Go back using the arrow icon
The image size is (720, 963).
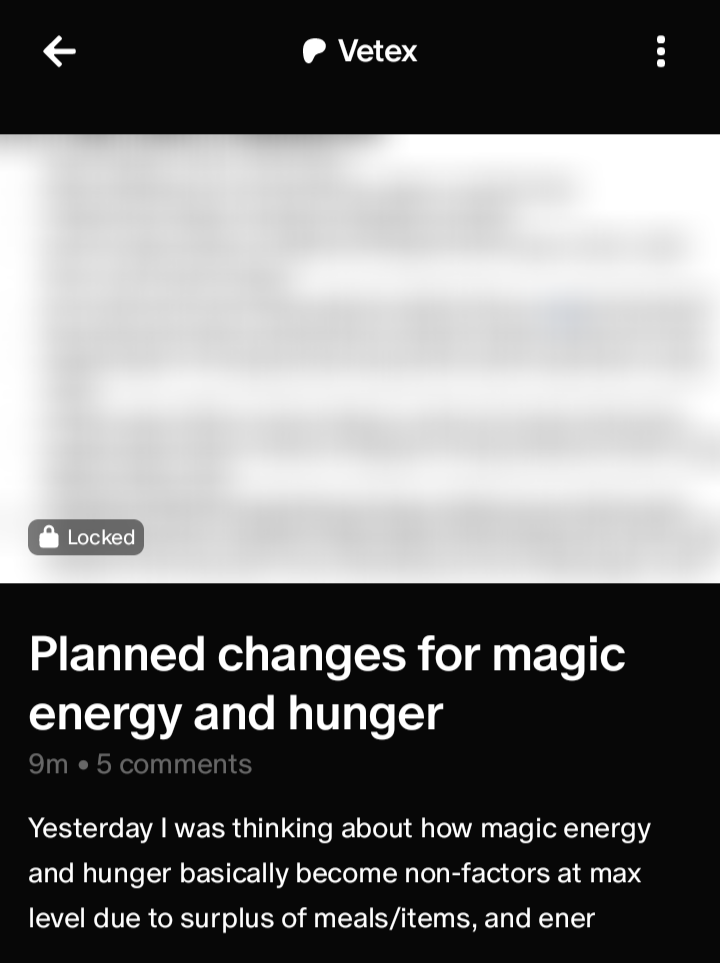[60, 51]
